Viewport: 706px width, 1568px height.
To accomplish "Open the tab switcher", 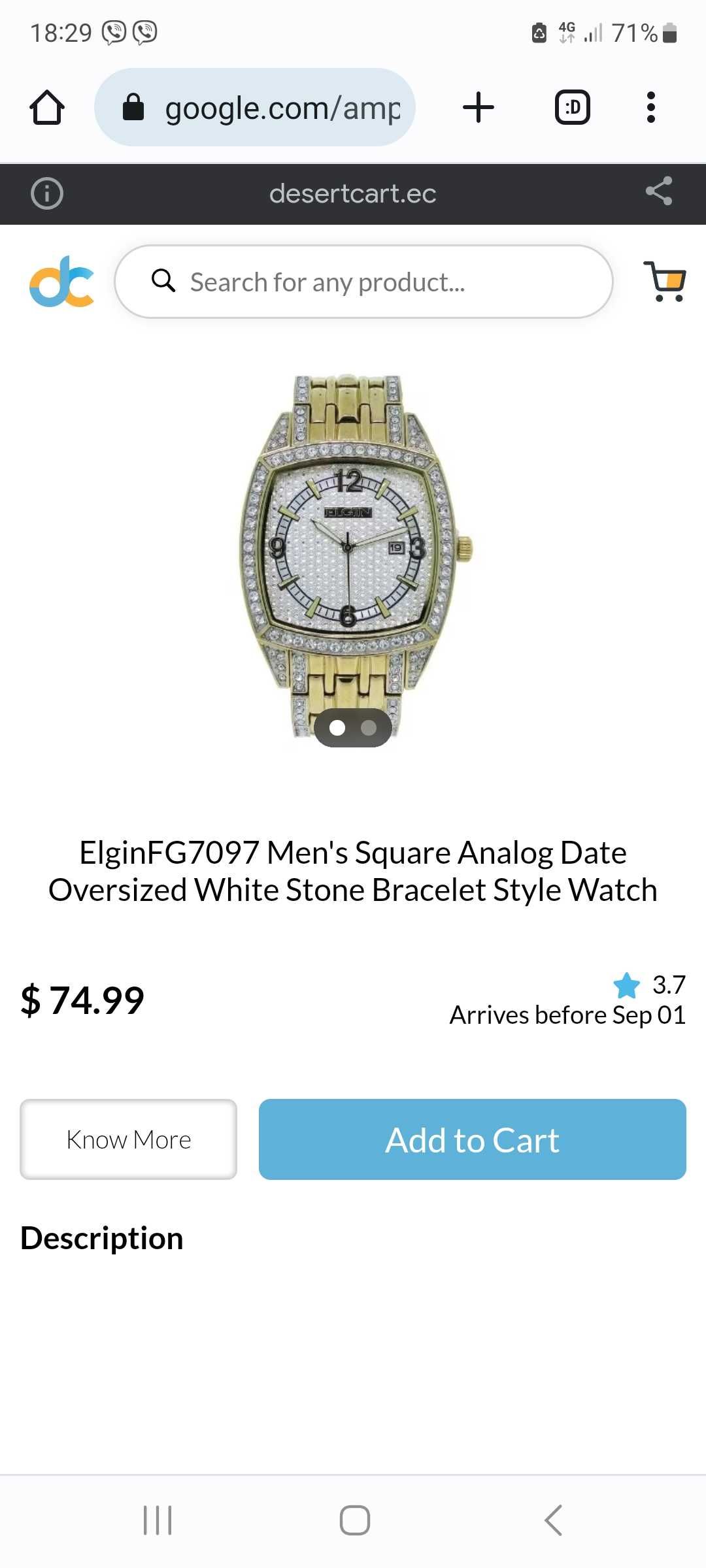I will (x=573, y=107).
